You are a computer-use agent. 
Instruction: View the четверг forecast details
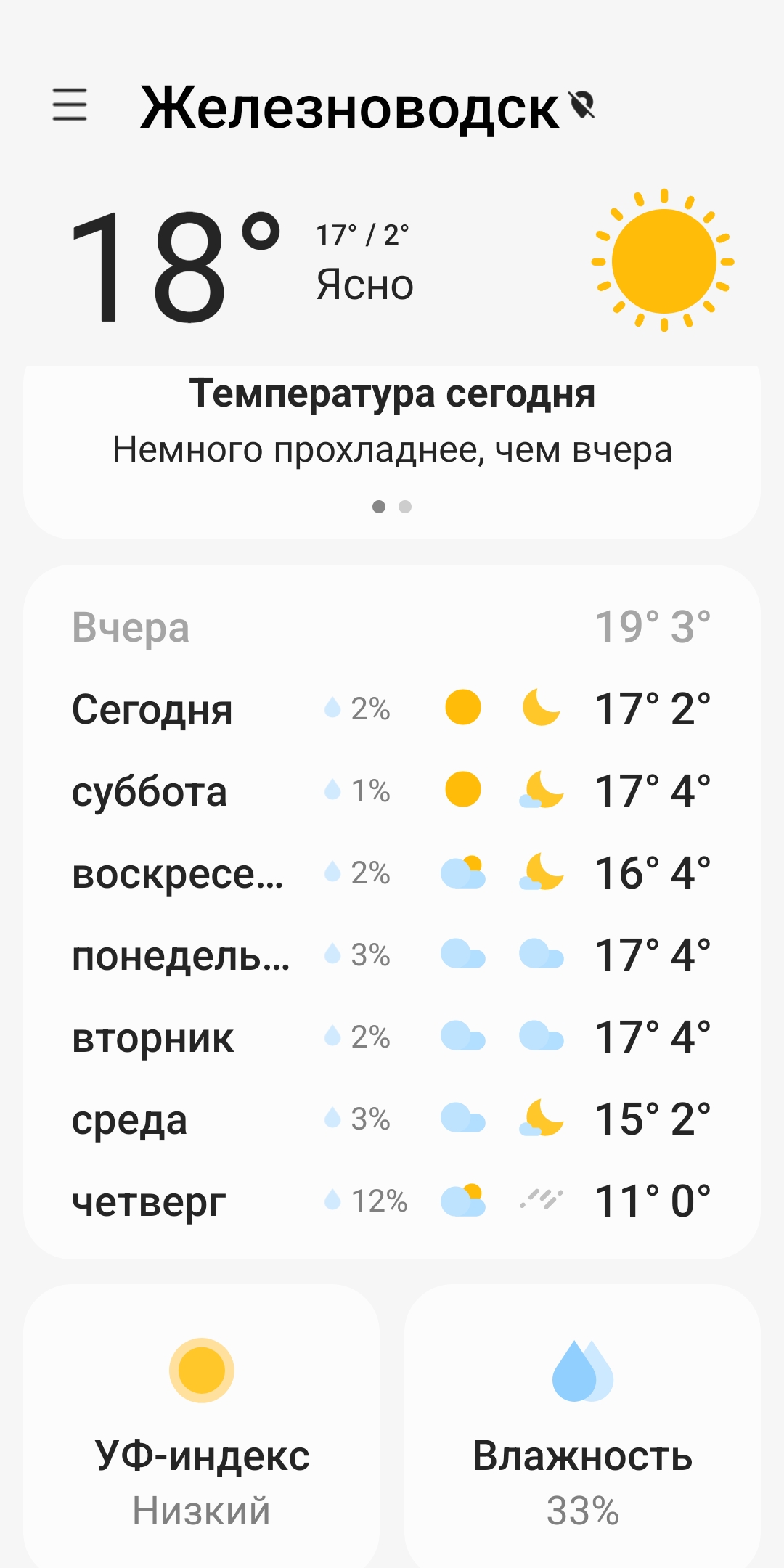click(x=392, y=1201)
